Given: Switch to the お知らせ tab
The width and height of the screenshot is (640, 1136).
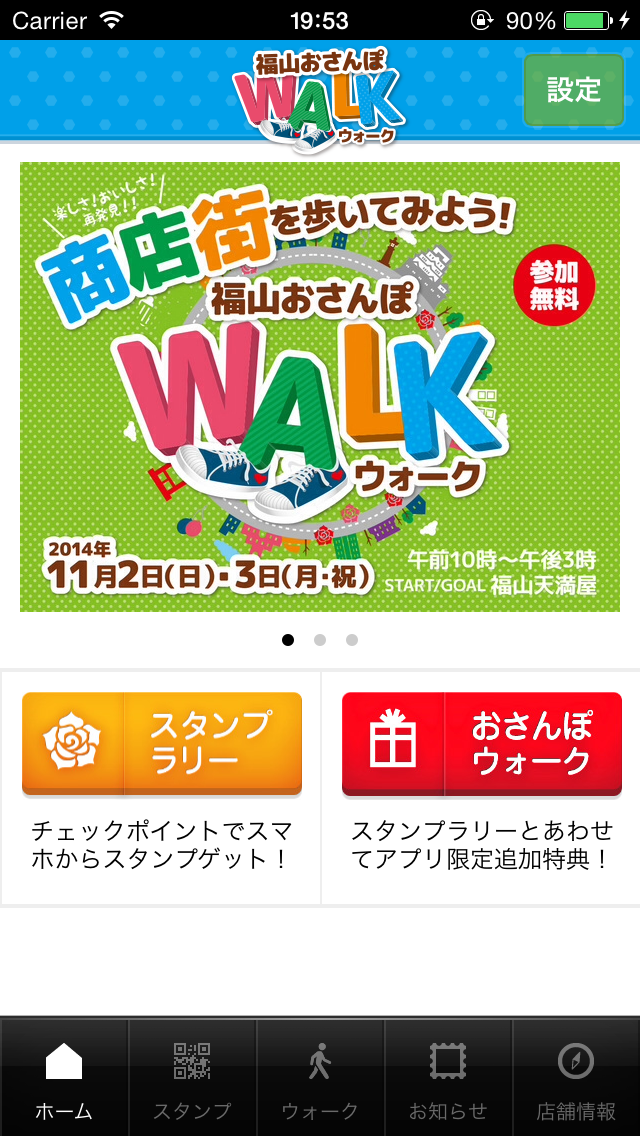Looking at the screenshot, I should [448, 1077].
